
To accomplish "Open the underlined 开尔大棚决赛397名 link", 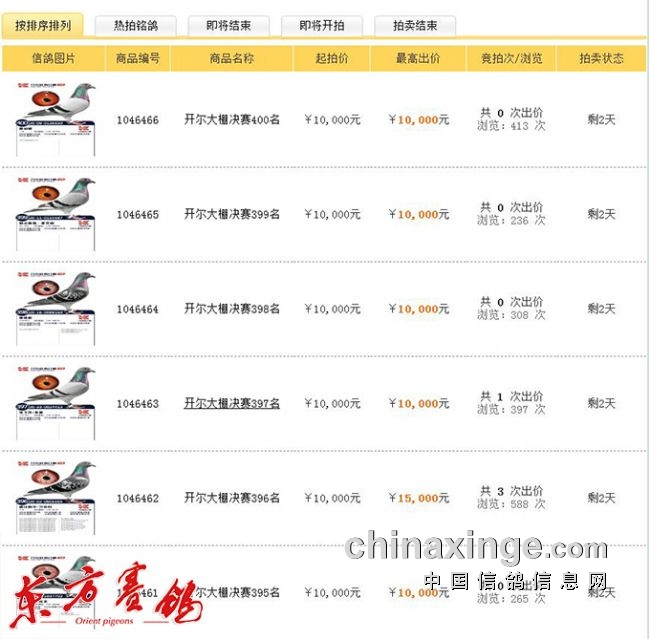I will [232, 404].
